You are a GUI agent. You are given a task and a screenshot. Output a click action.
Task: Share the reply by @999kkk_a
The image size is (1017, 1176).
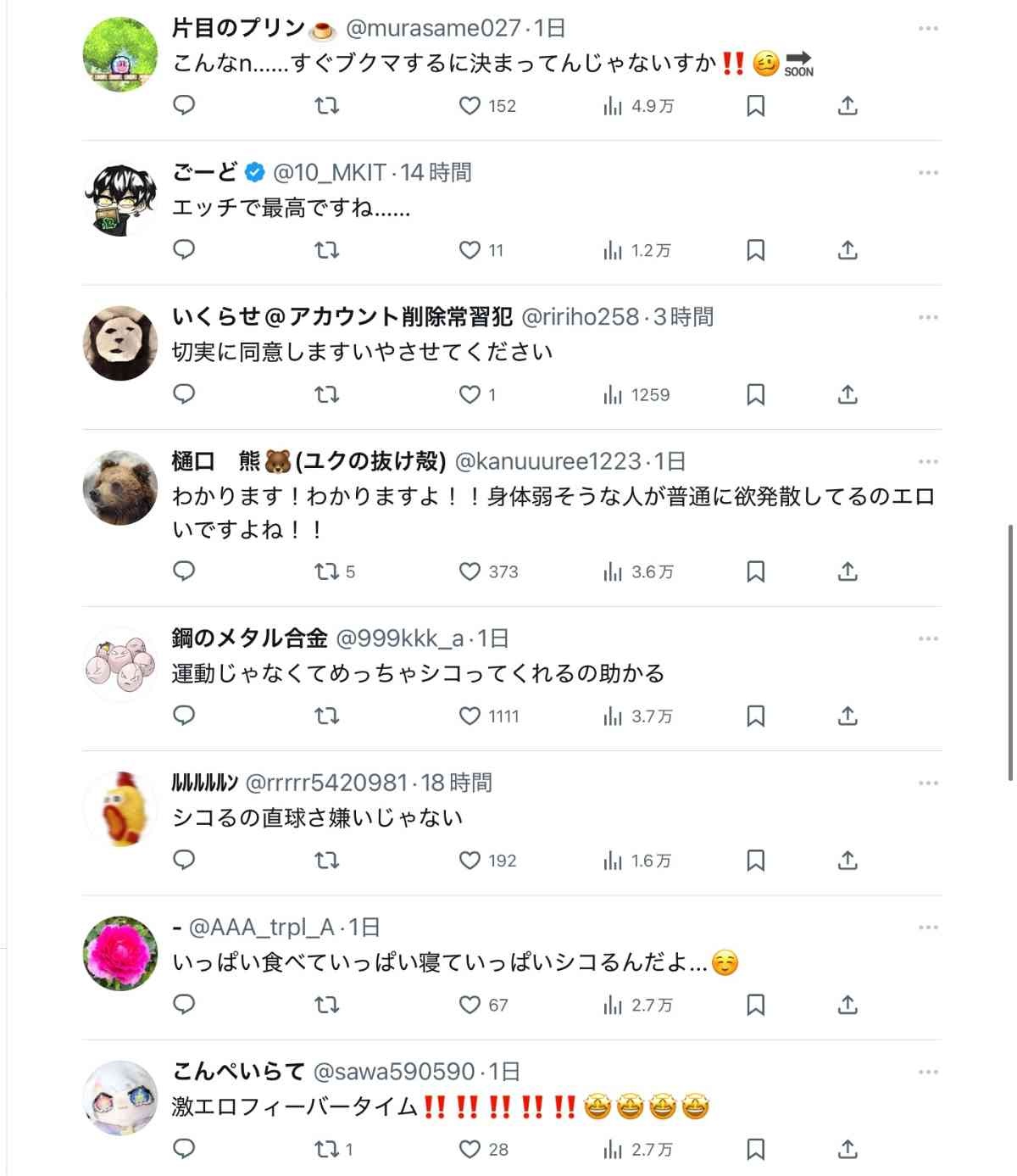click(847, 716)
